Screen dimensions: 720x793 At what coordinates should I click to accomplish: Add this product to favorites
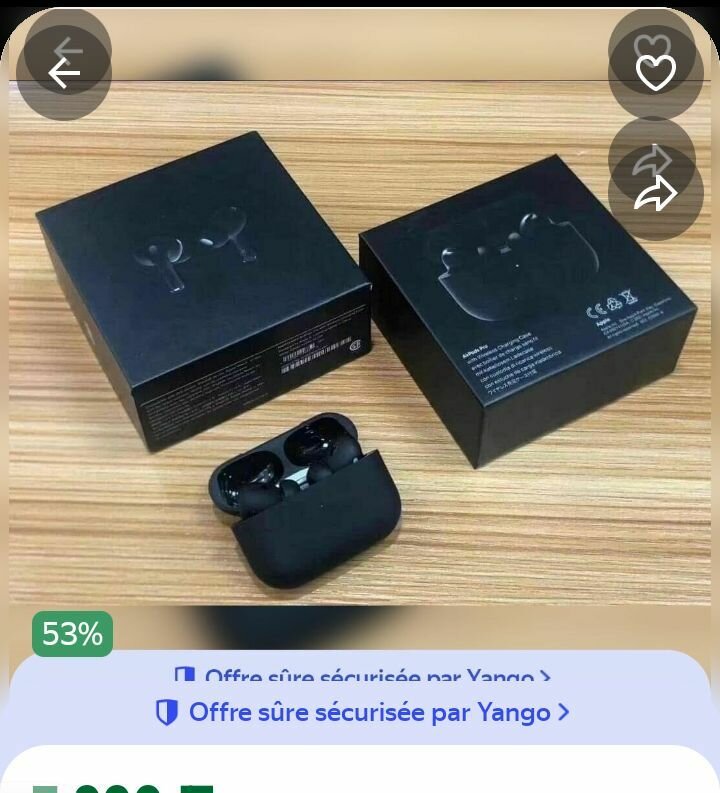(655, 72)
